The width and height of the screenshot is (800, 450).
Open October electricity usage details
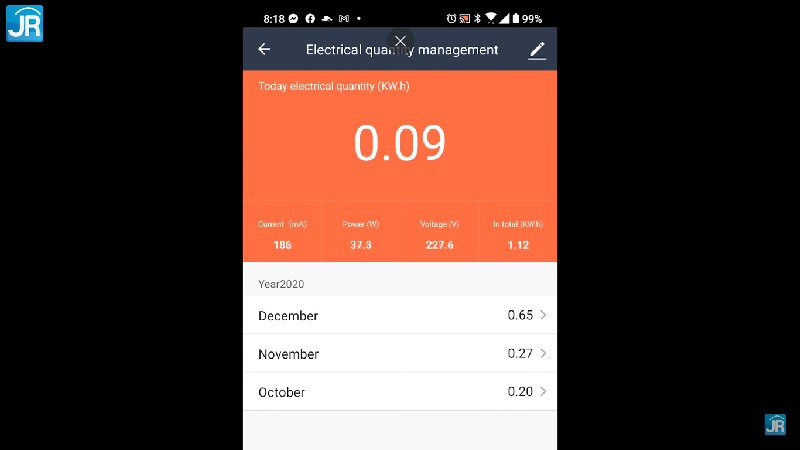[x=400, y=392]
